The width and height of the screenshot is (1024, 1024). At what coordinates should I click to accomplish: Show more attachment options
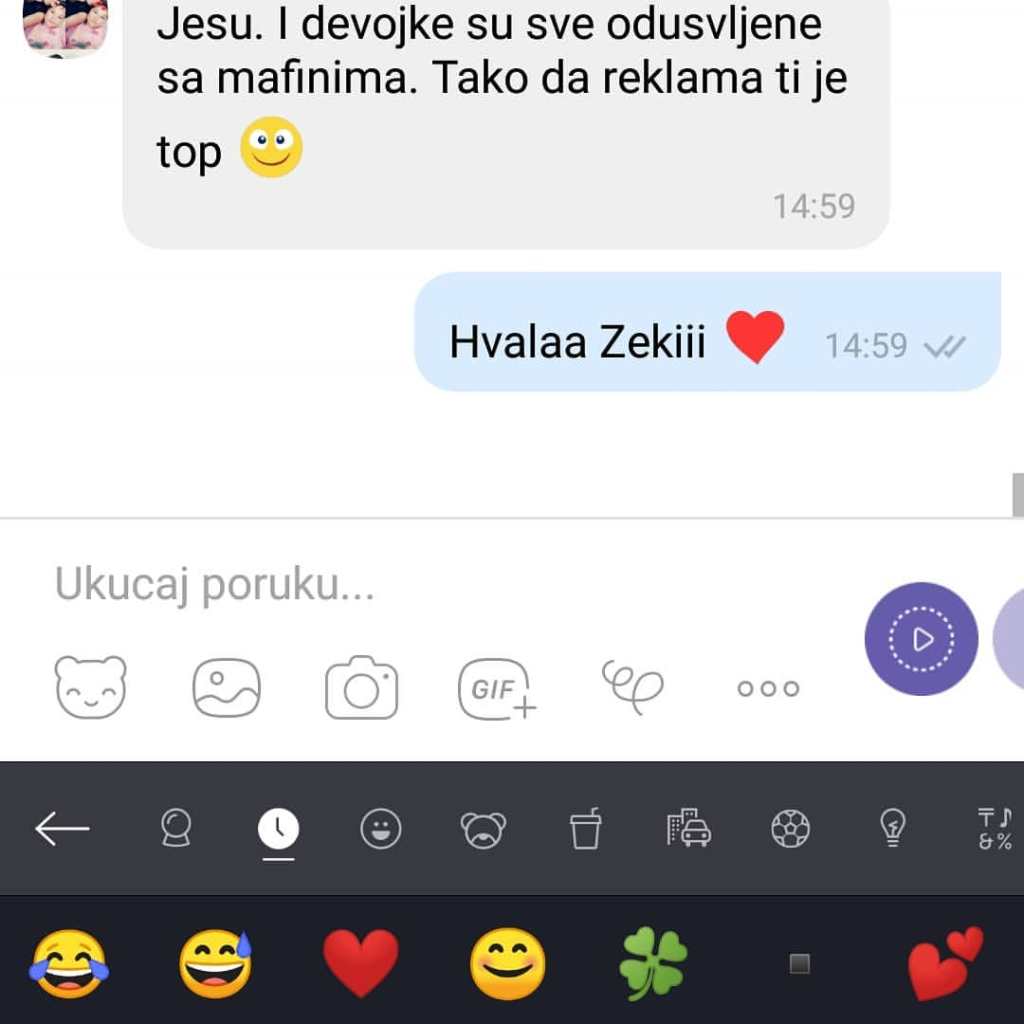(x=768, y=688)
